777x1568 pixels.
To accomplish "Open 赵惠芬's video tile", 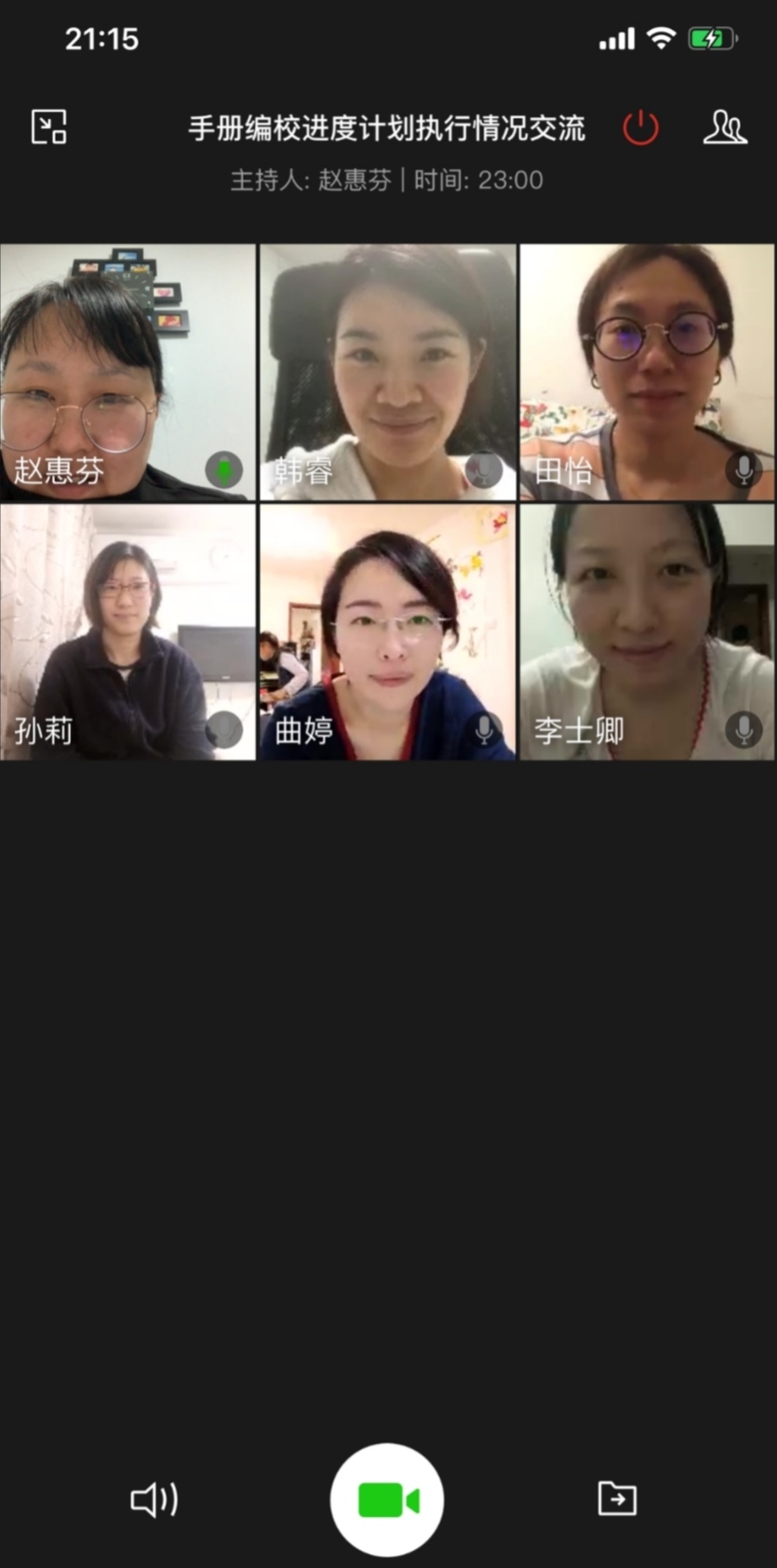I will (127, 372).
